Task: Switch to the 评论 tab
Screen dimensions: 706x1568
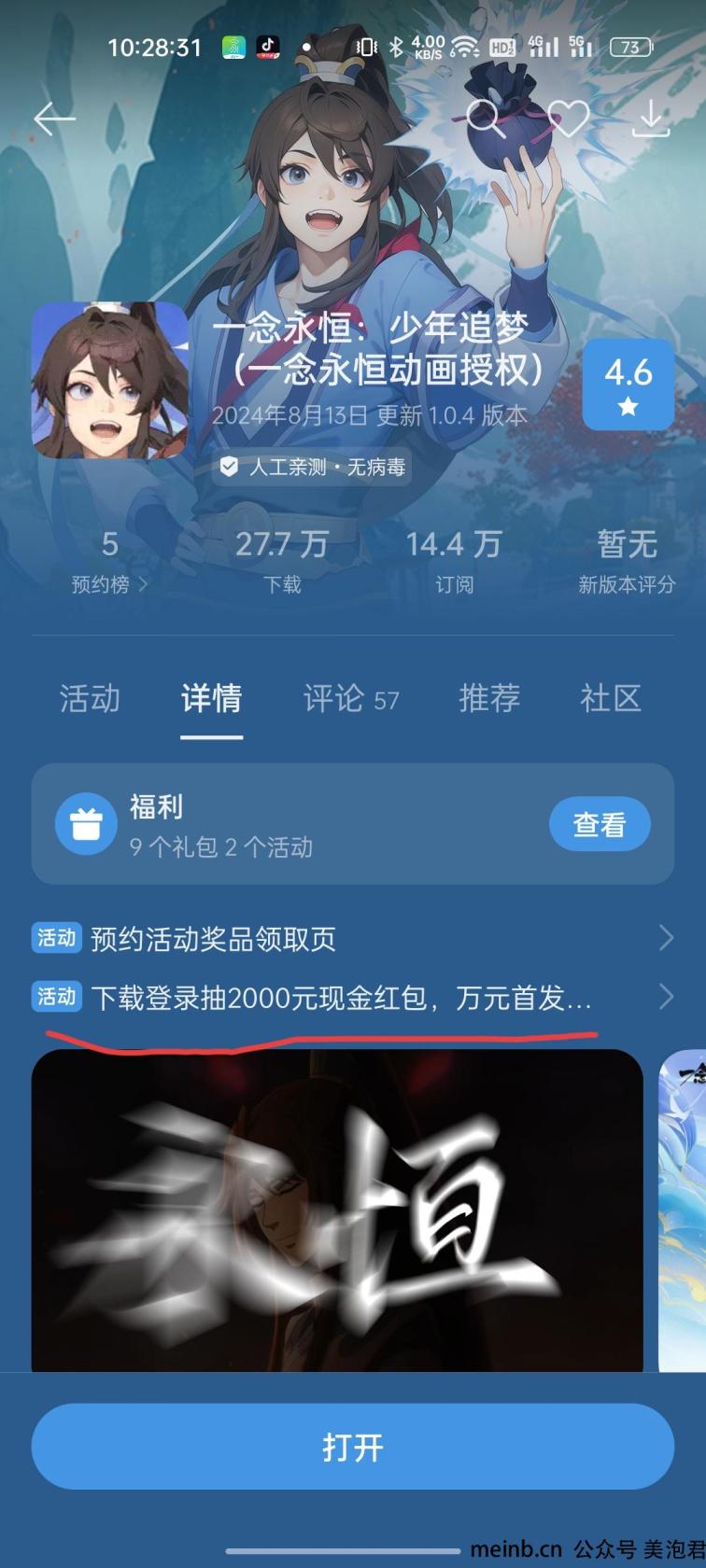Action: point(350,698)
